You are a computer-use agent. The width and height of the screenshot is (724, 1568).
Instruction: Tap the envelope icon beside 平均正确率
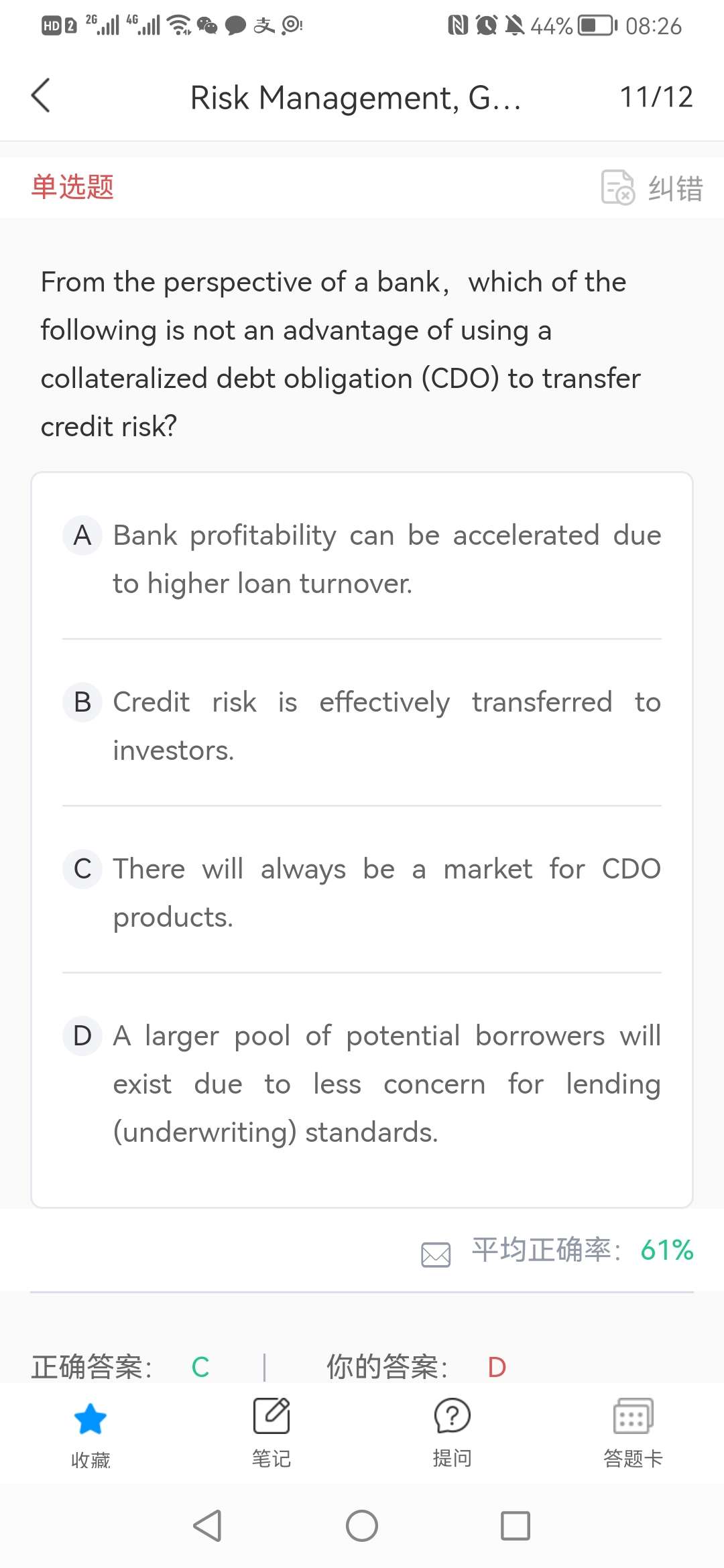tap(436, 1254)
